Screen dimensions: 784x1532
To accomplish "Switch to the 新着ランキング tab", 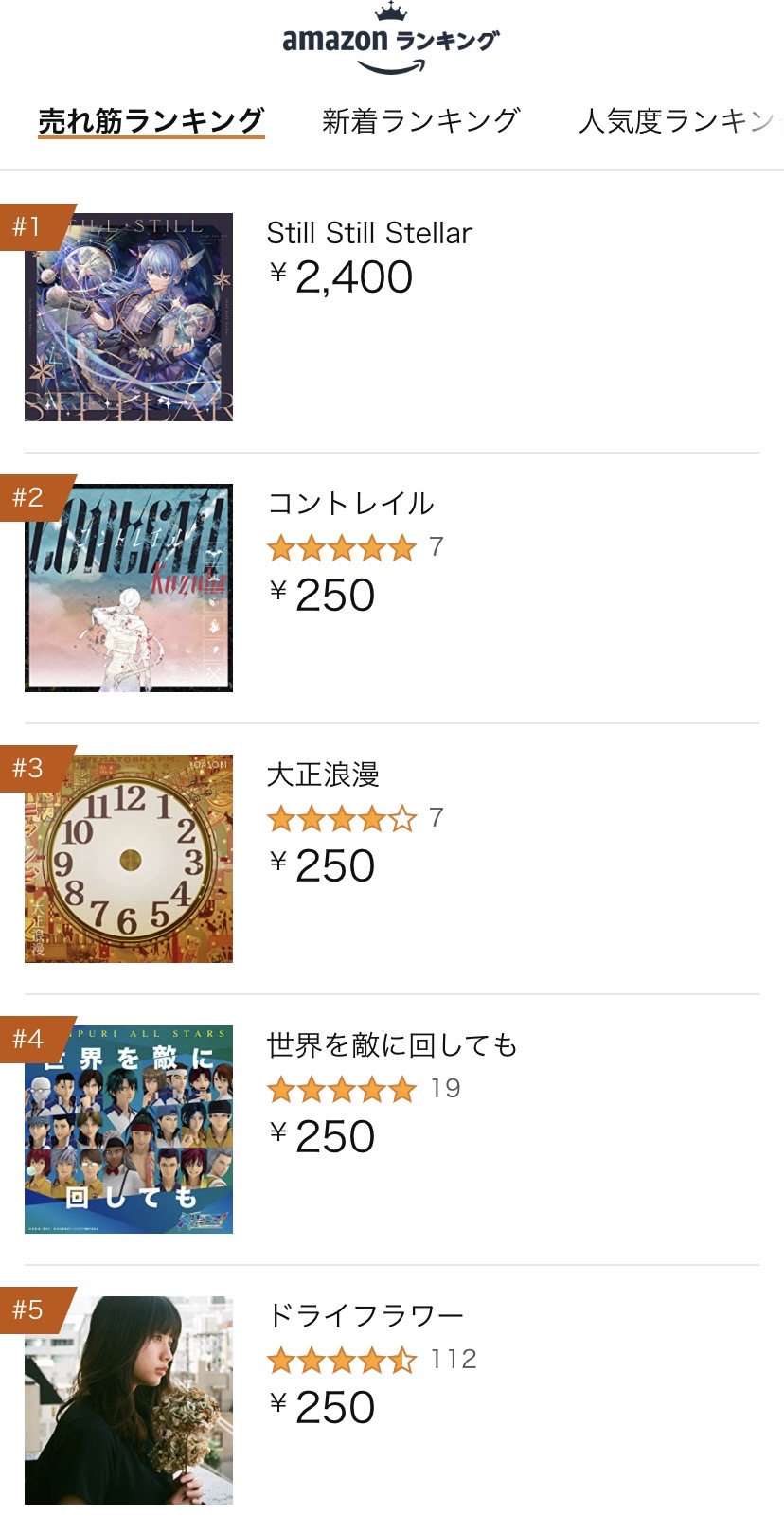I will point(420,121).
